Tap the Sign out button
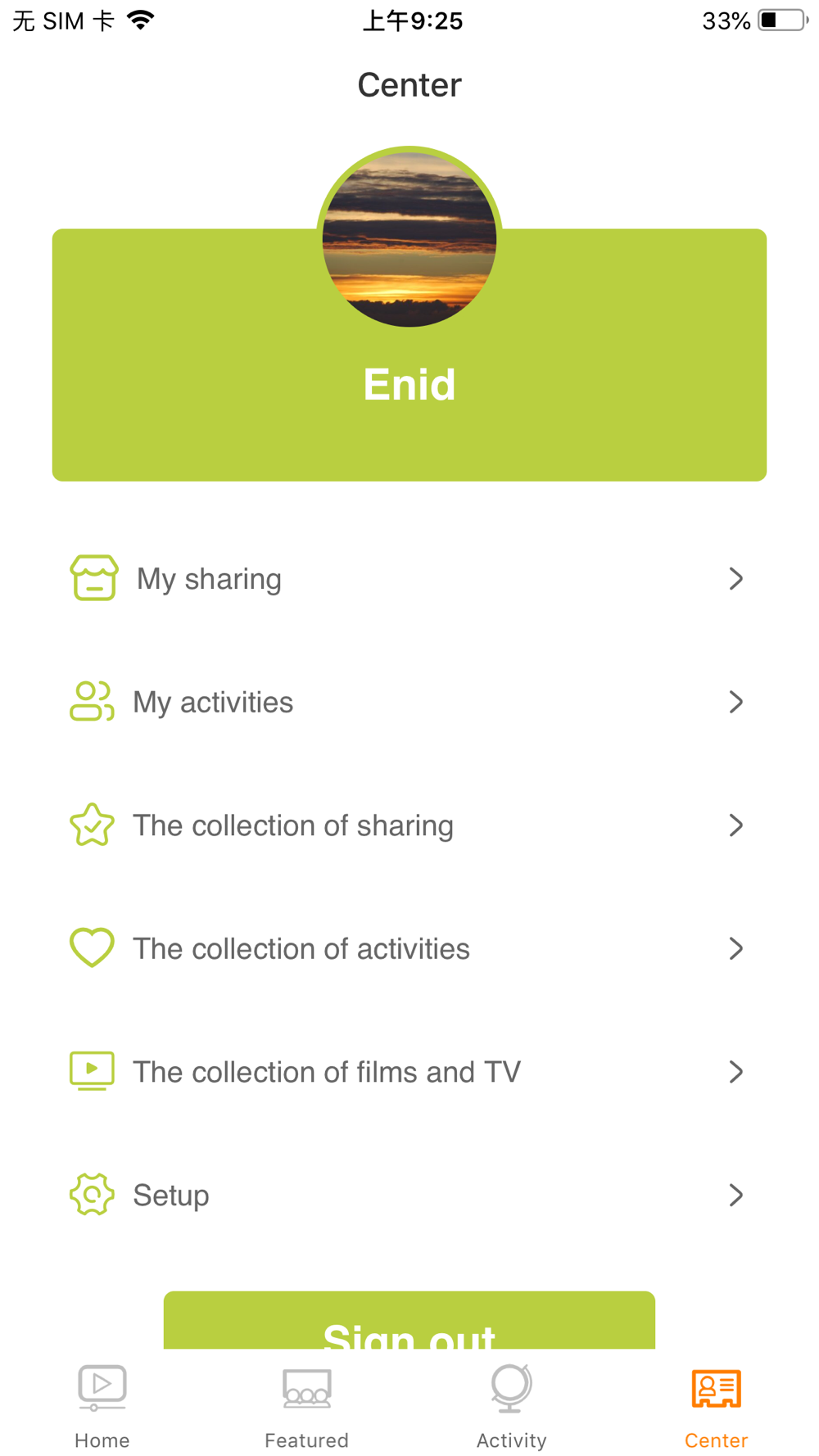The height and width of the screenshot is (1456, 819). pyautogui.click(x=409, y=1320)
